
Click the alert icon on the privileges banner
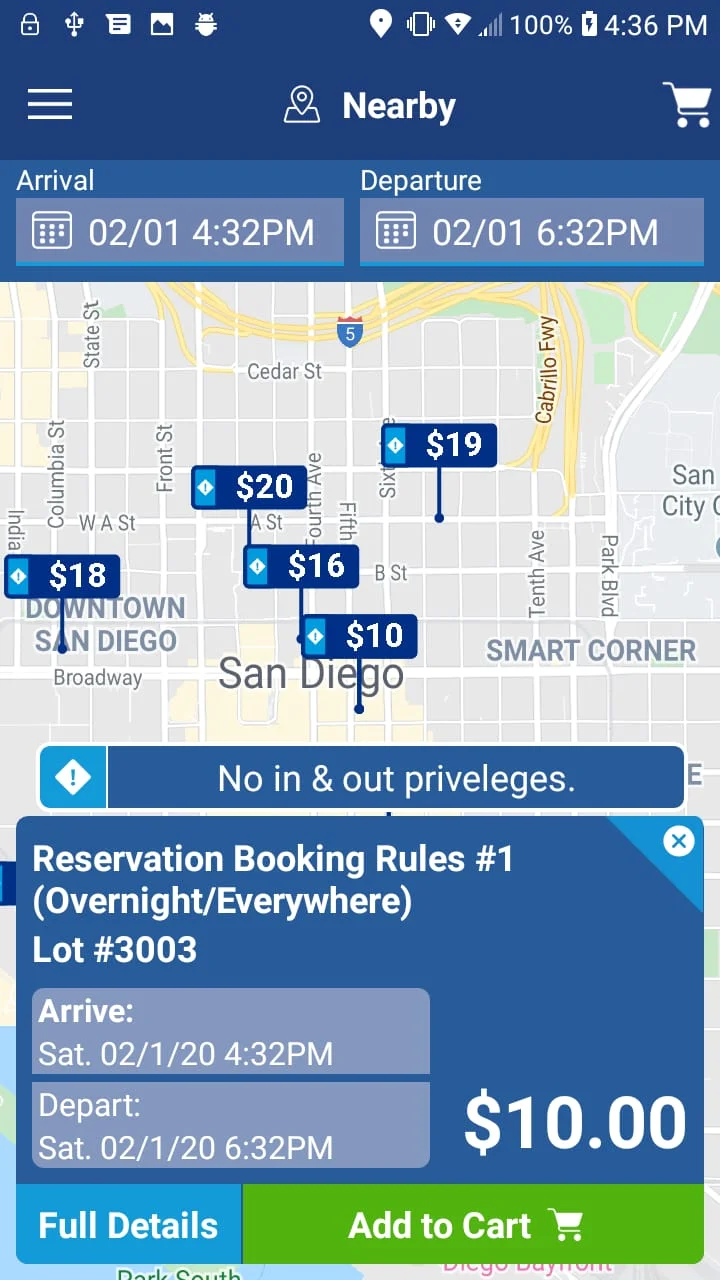pyautogui.click(x=72, y=777)
